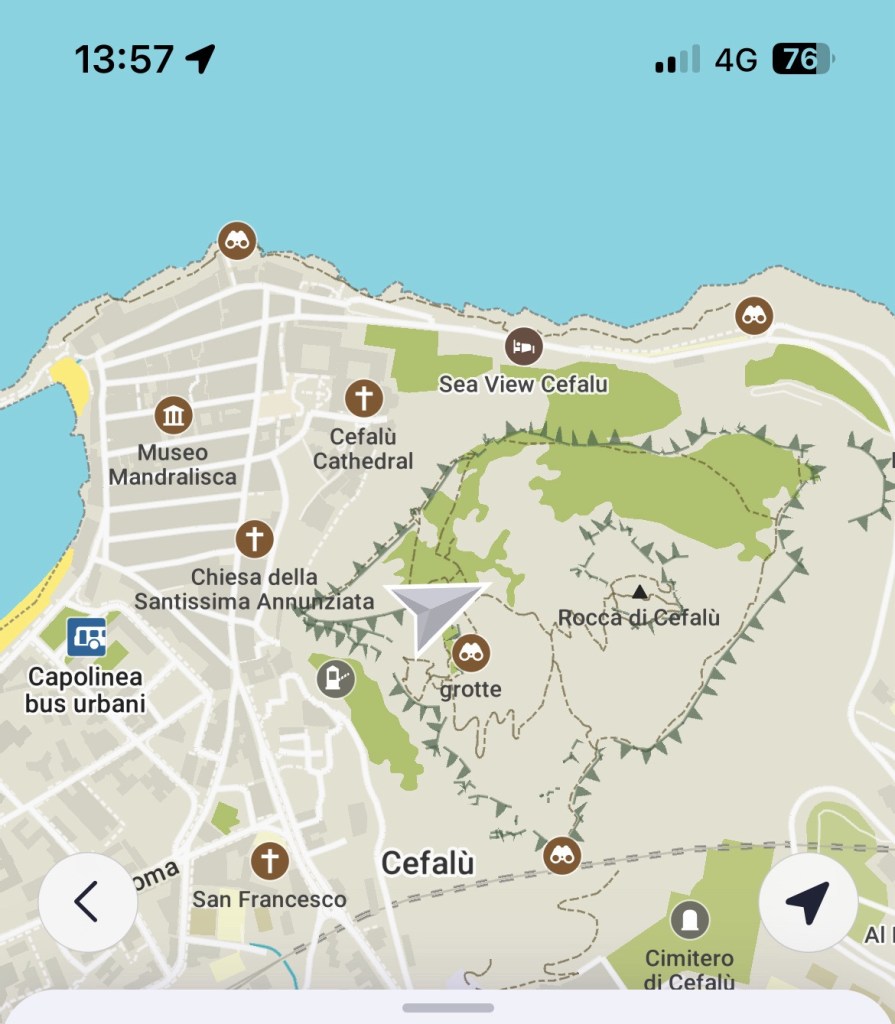Screen dimensions: 895x1024
Task: Center map on my current location
Action: pos(807,902)
